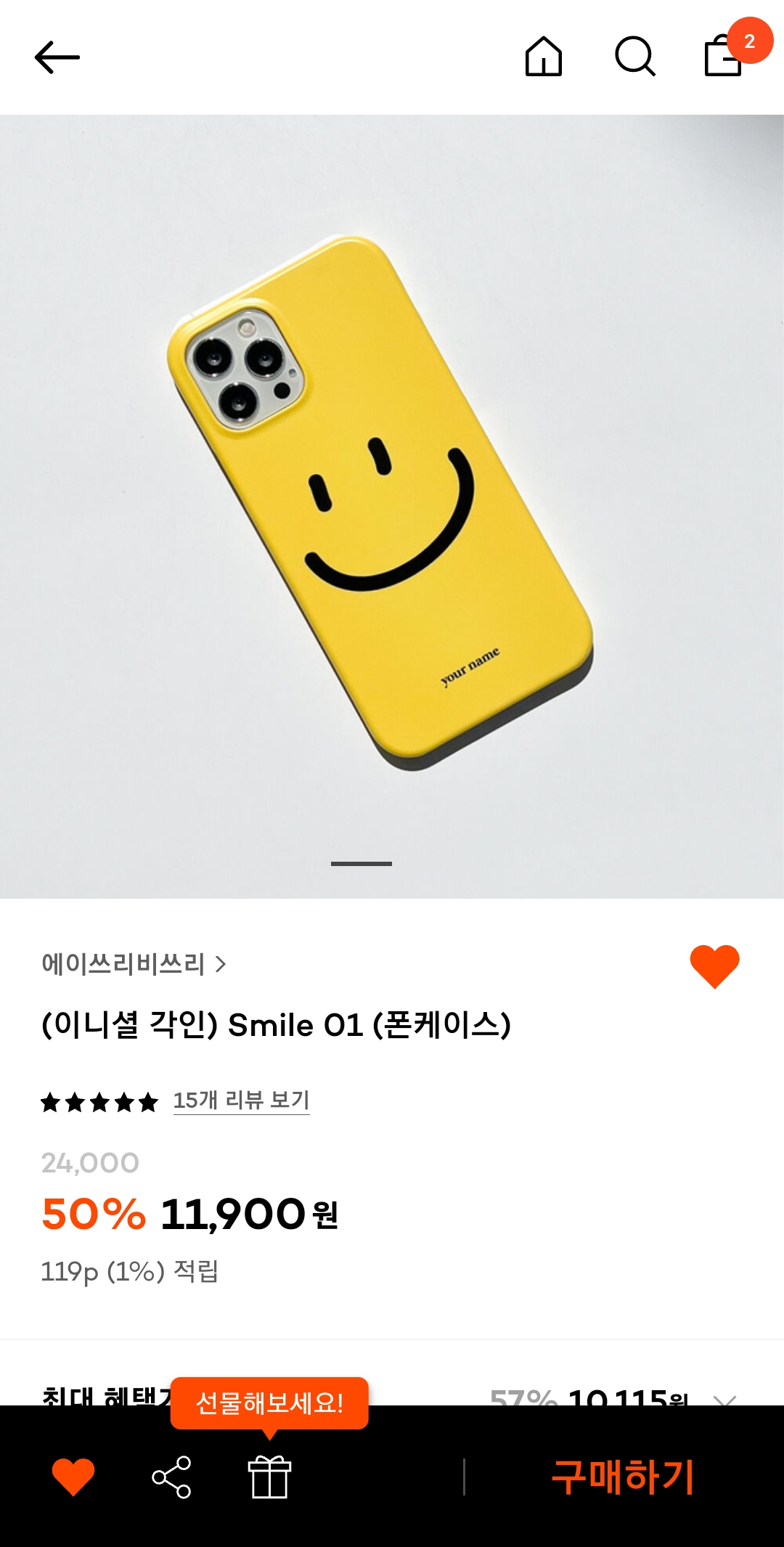
Task: Go back using the top-left arrow
Action: (57, 57)
